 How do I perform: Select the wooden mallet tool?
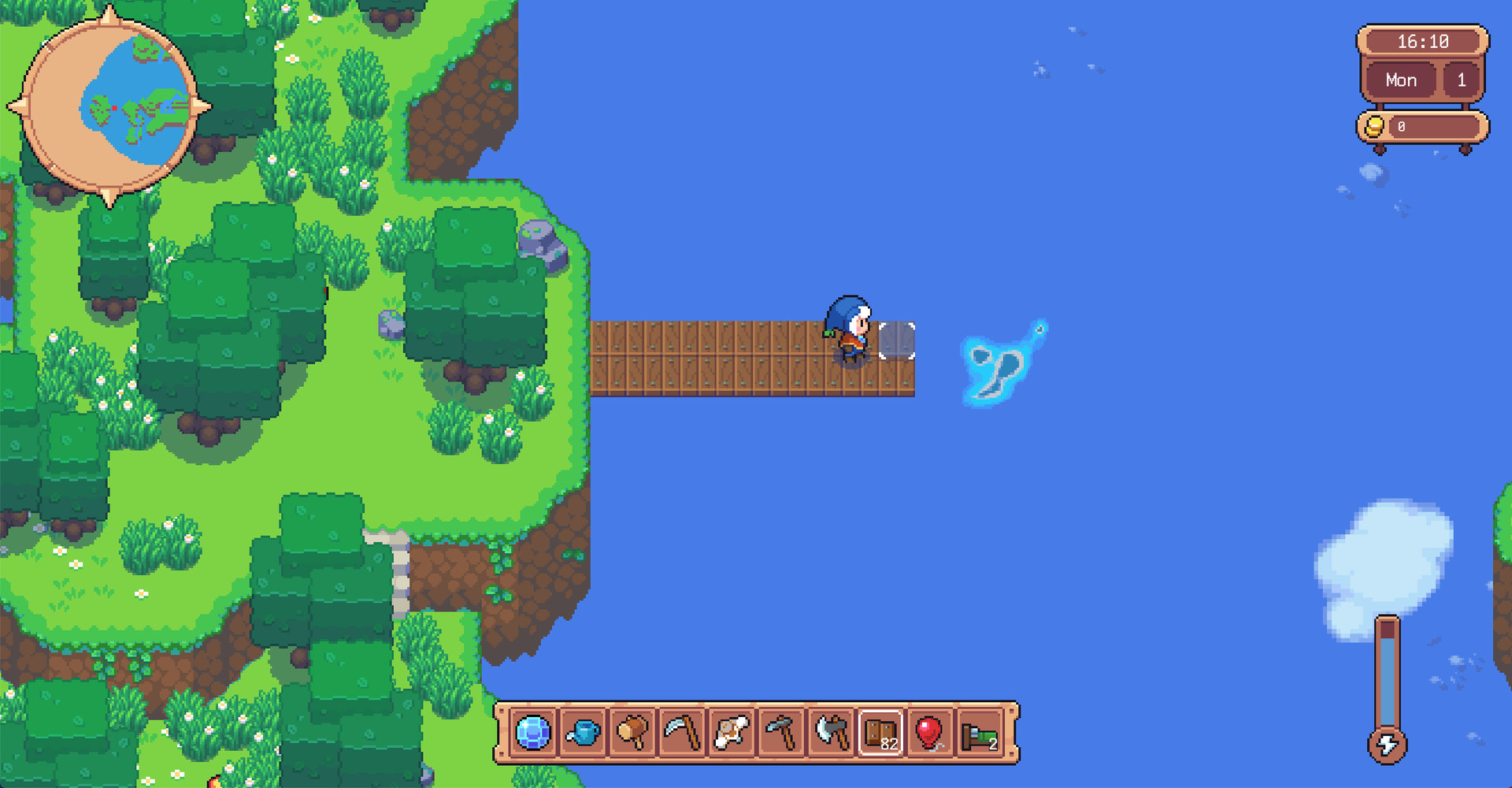[632, 733]
